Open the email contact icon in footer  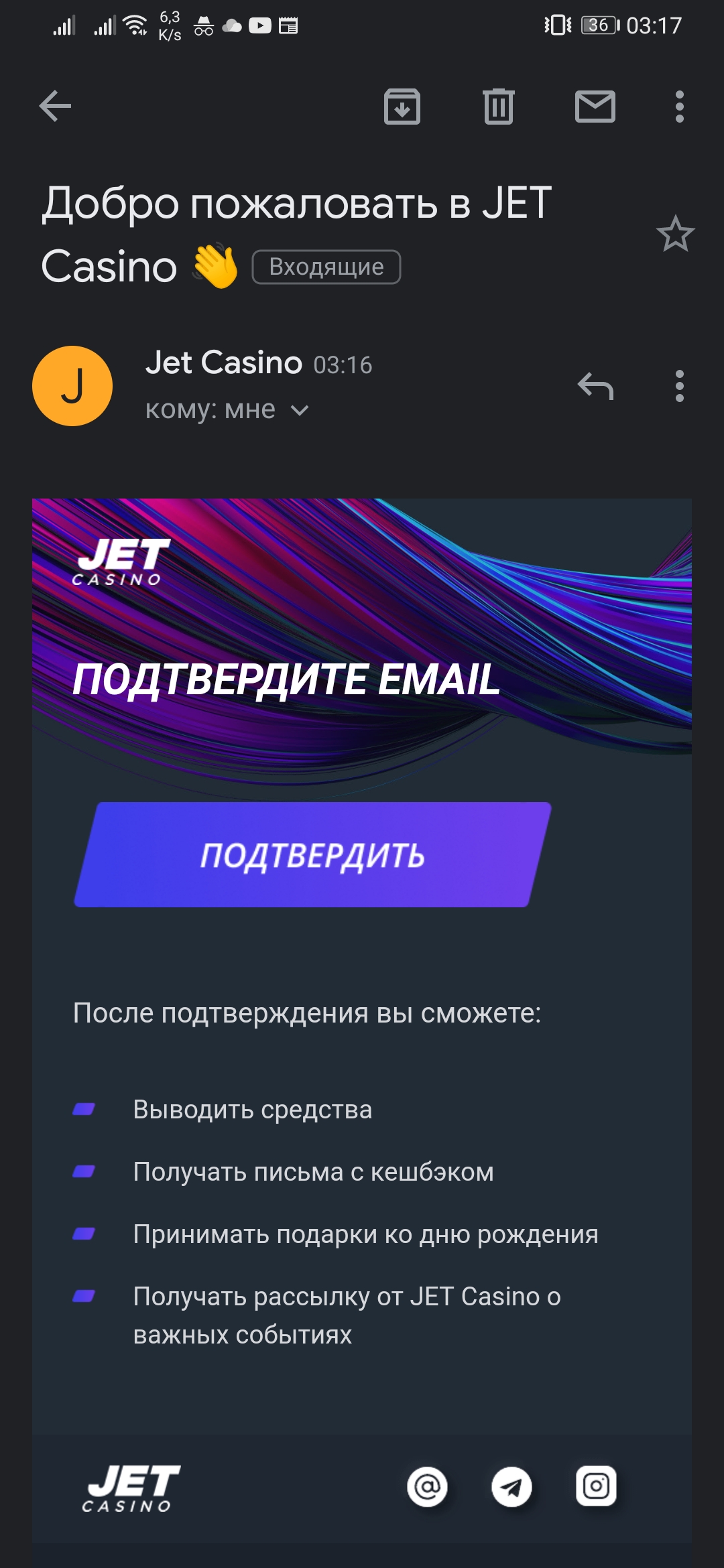[x=427, y=1486]
